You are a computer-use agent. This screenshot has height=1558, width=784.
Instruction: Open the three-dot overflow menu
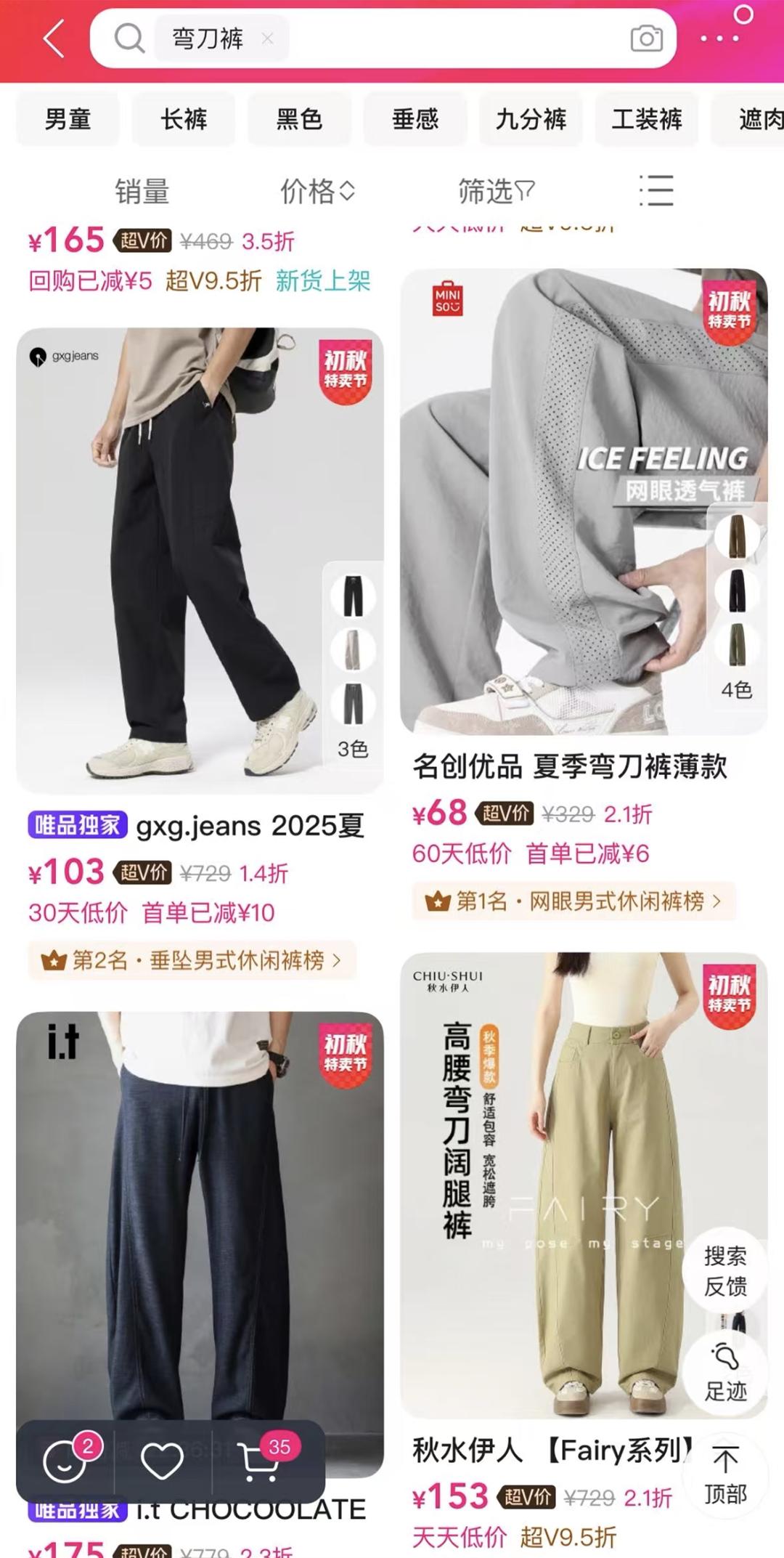[x=719, y=38]
